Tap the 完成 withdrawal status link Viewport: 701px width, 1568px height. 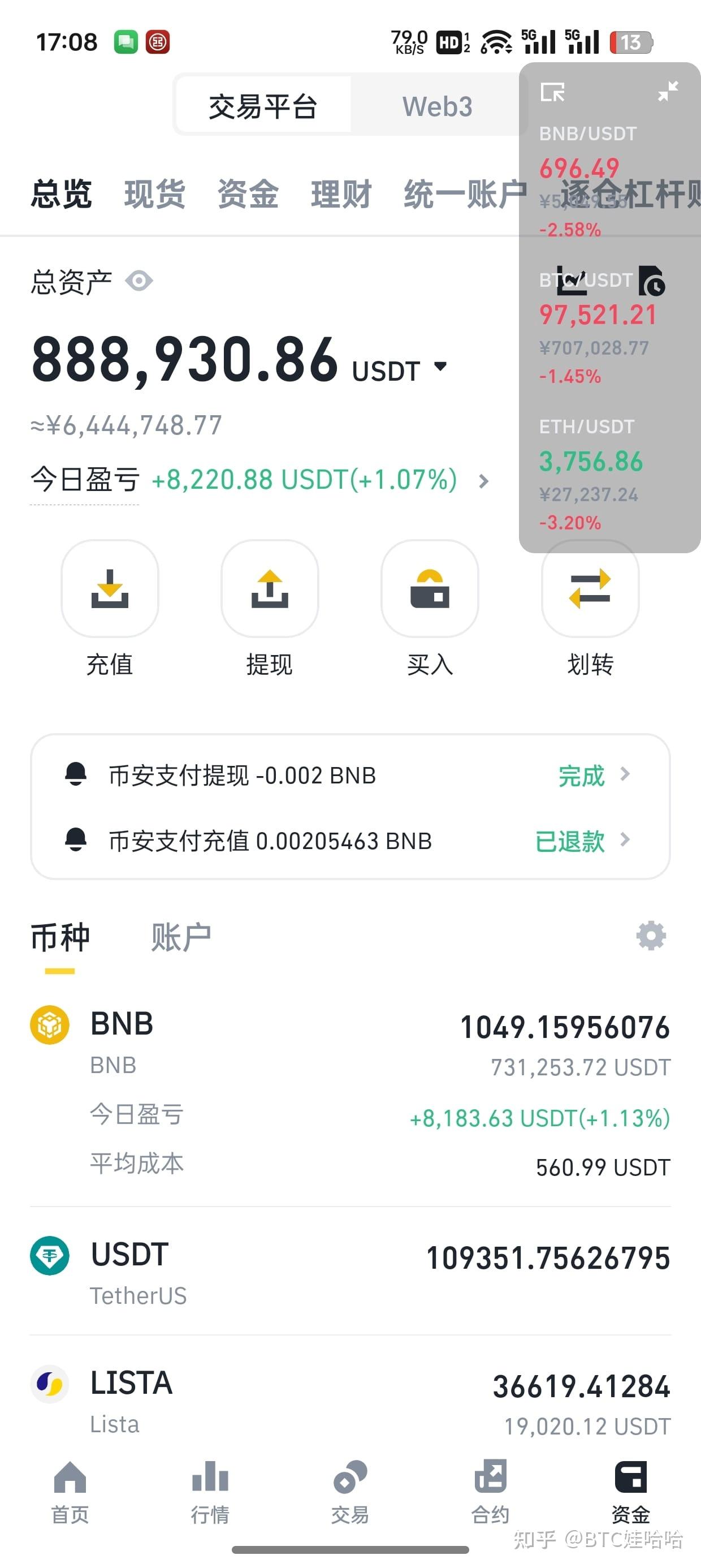click(x=581, y=776)
